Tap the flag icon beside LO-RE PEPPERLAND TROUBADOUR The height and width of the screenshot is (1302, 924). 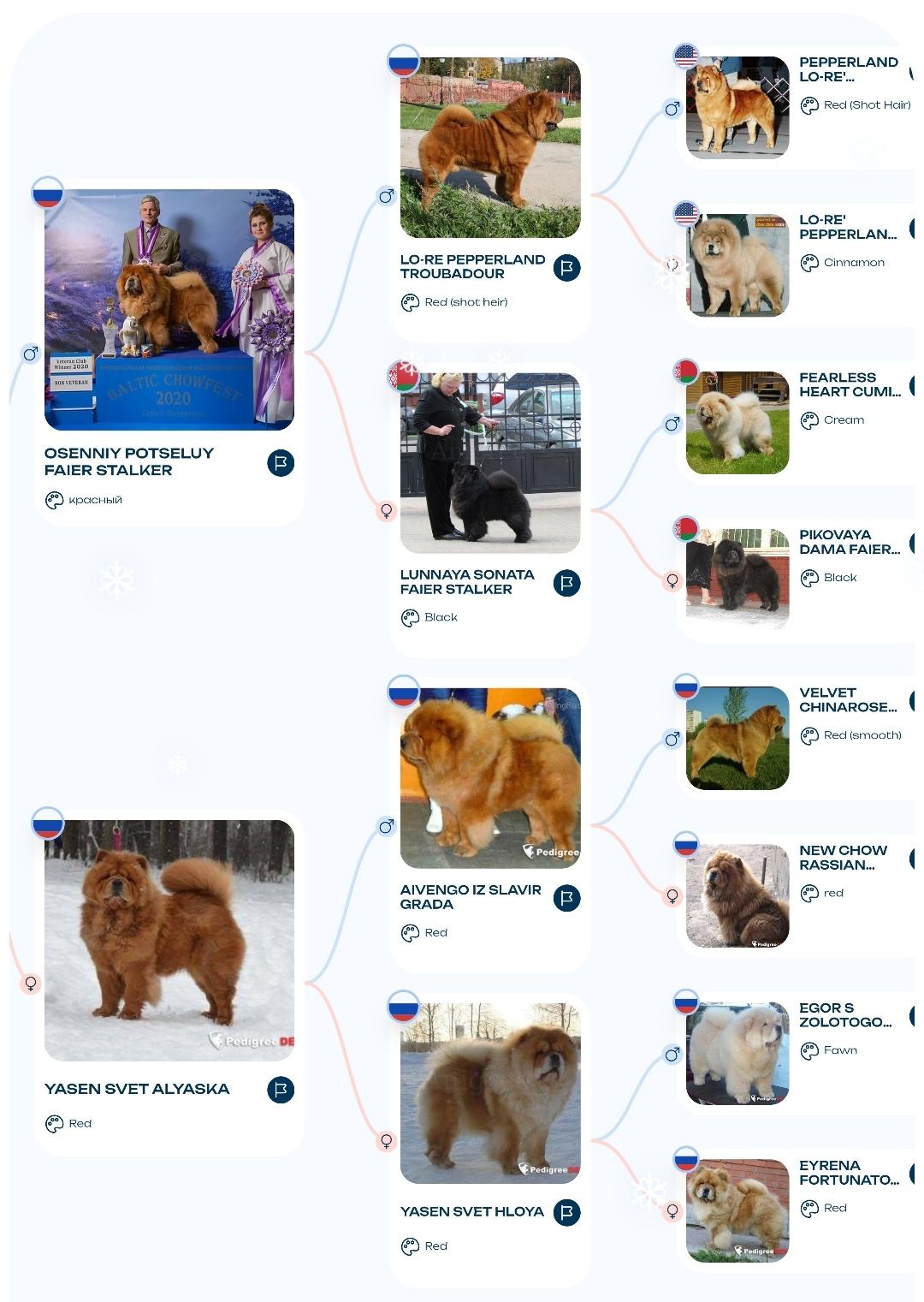pyautogui.click(x=566, y=268)
